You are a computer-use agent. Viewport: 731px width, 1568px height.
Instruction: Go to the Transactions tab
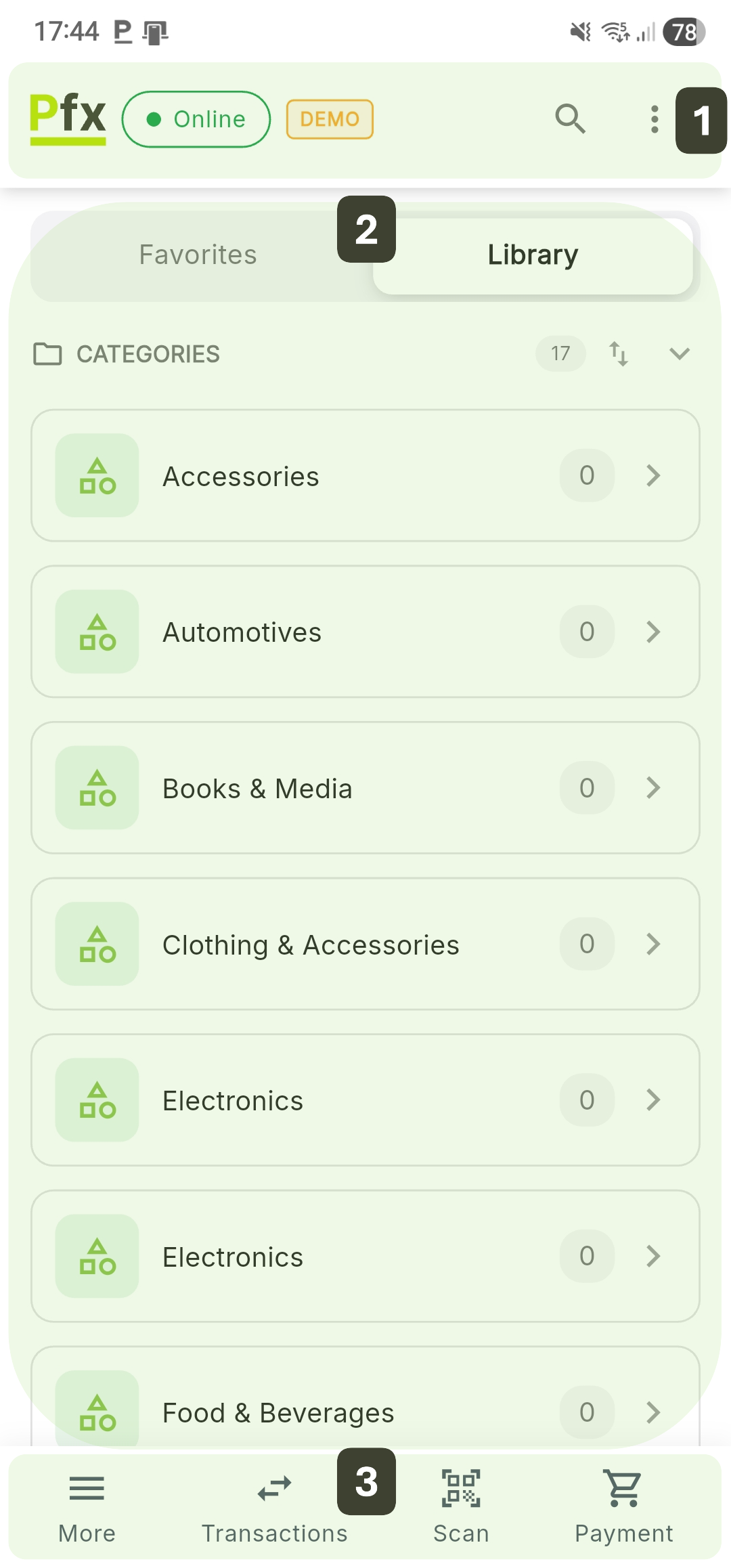pyautogui.click(x=274, y=1507)
